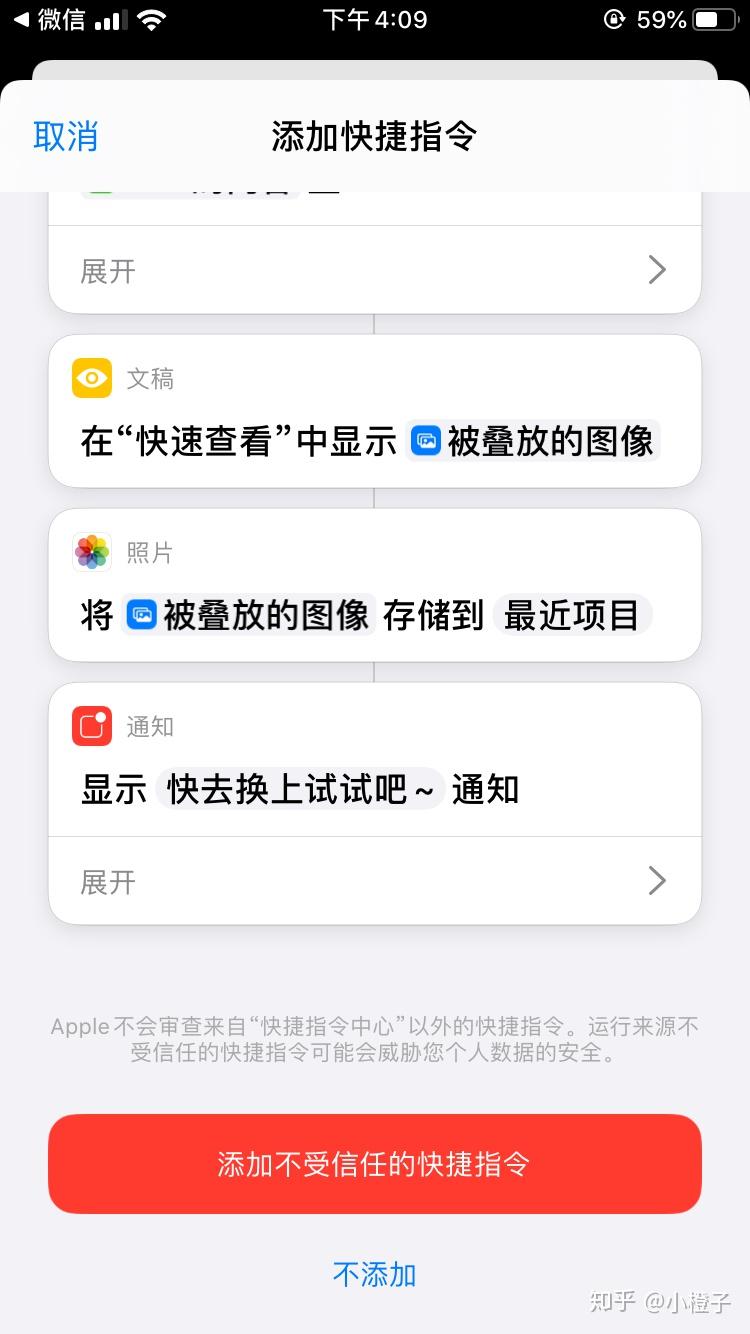The image size is (750, 1334).
Task: Return to 微信 via the status bar back link
Action: (50, 20)
